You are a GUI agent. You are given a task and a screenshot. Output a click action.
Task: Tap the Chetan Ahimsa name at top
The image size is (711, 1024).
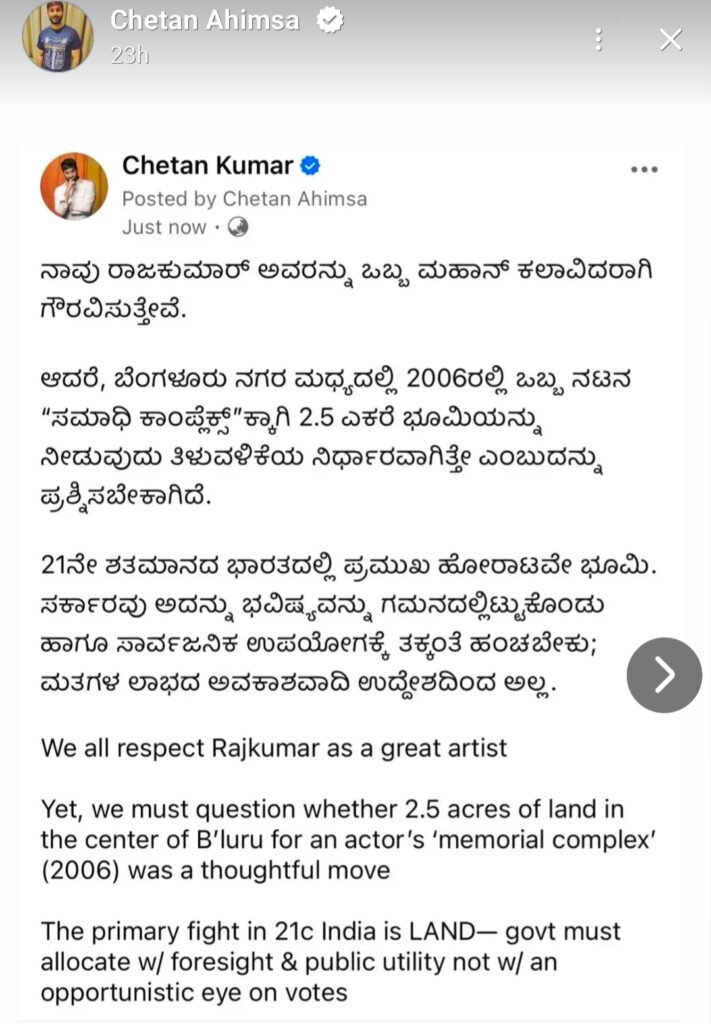pos(204,20)
